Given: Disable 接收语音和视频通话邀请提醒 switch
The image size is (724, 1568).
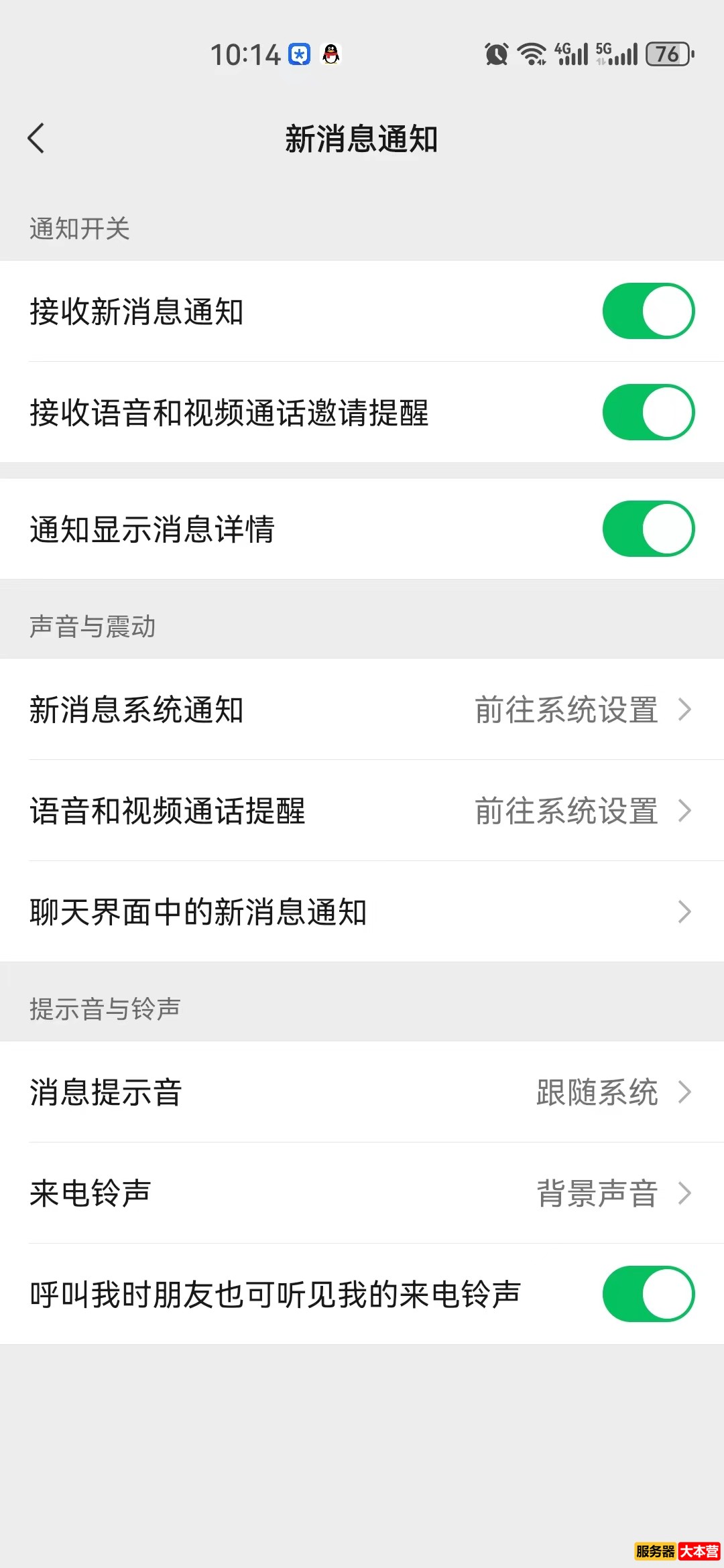Looking at the screenshot, I should pyautogui.click(x=648, y=412).
